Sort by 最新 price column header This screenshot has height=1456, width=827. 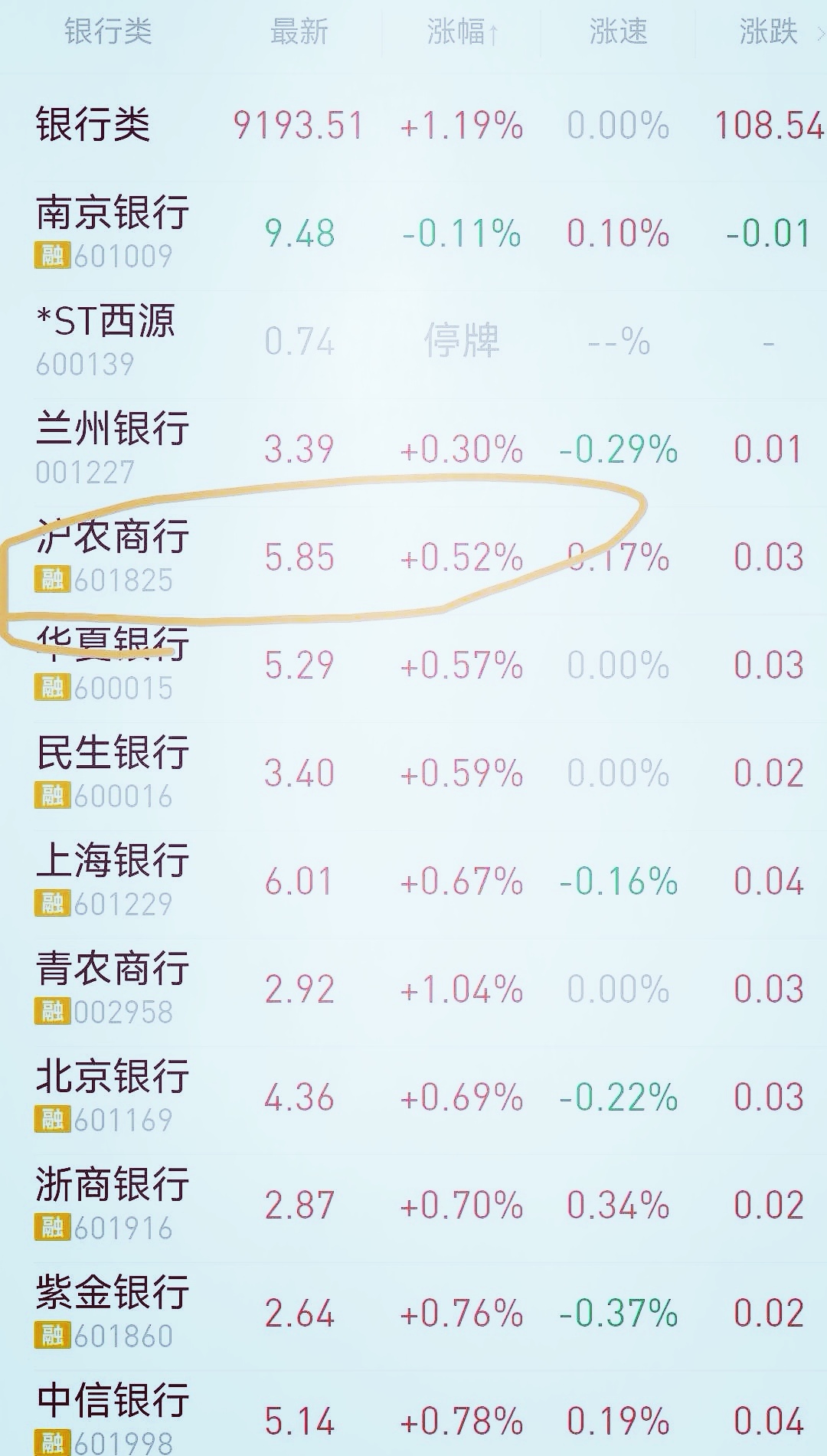click(299, 32)
